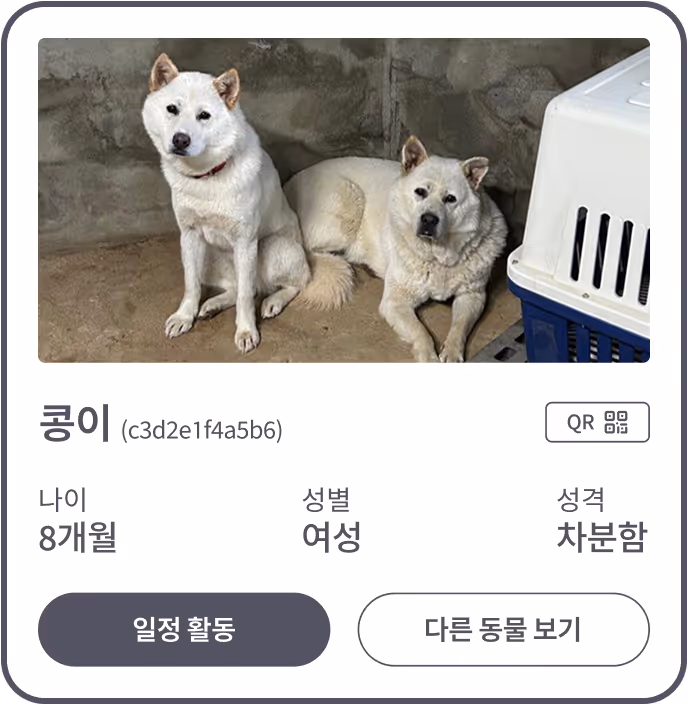Tap the 일정 활동 button
This screenshot has width=687, height=704.
[184, 629]
